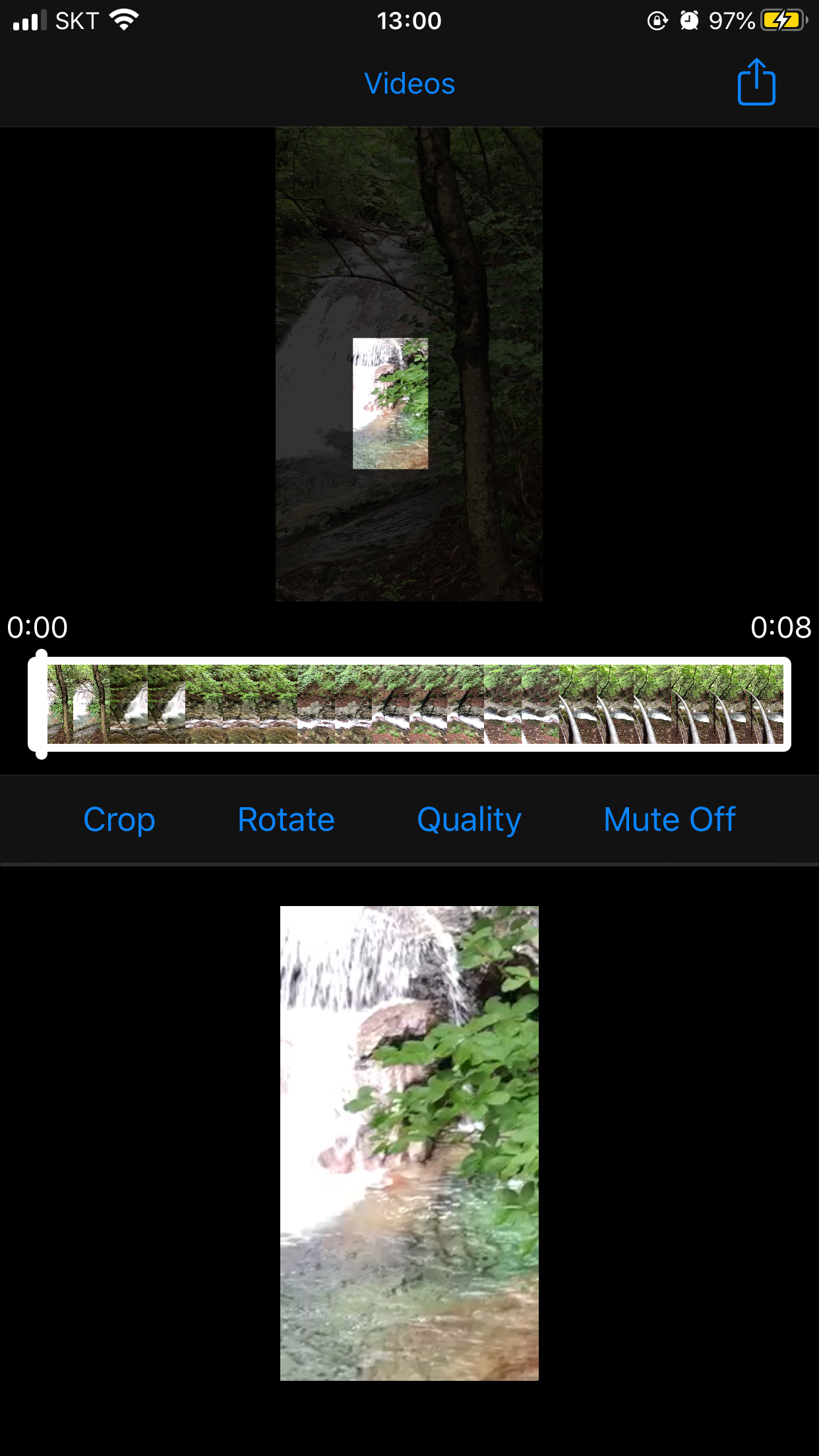Toggle the Mute Off button

[x=669, y=820]
